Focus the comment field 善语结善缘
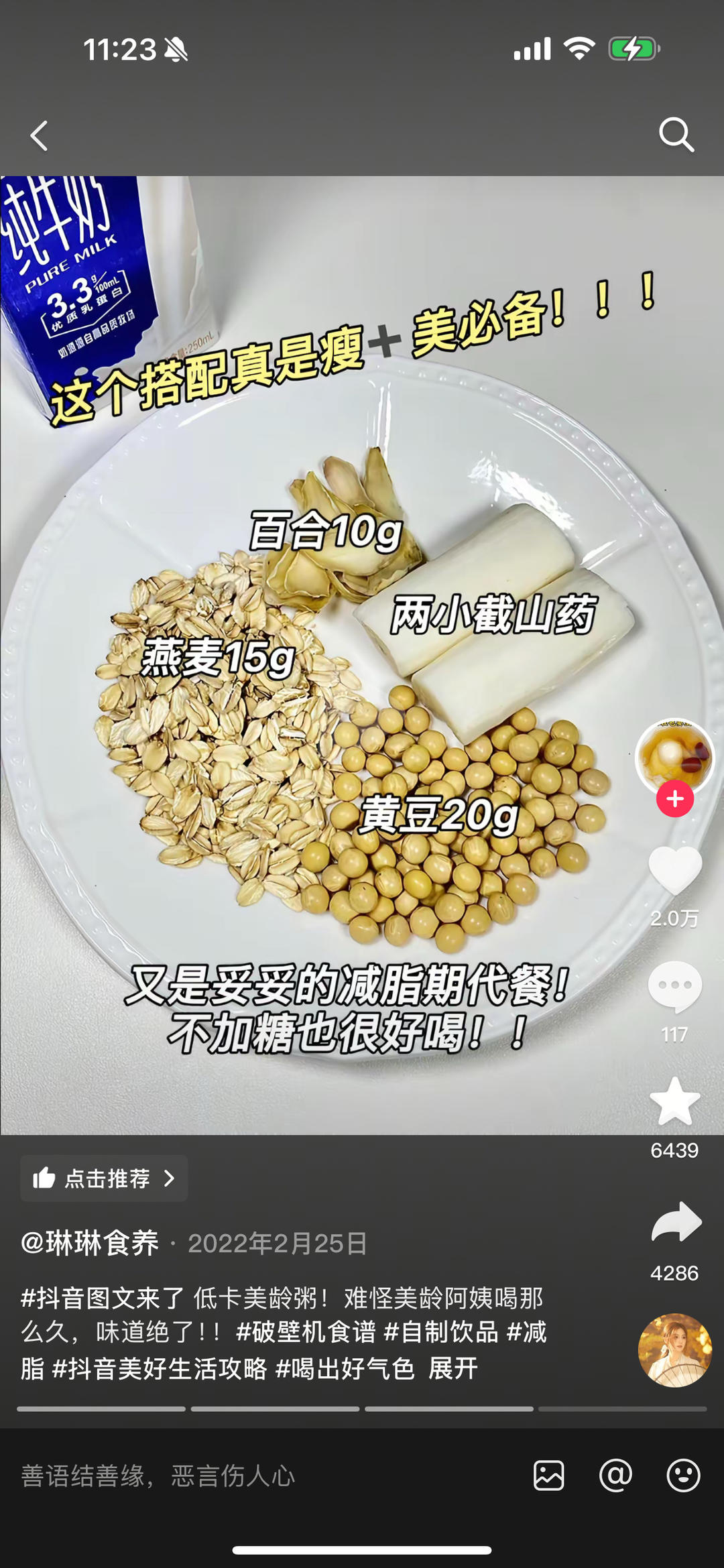 [158, 1475]
